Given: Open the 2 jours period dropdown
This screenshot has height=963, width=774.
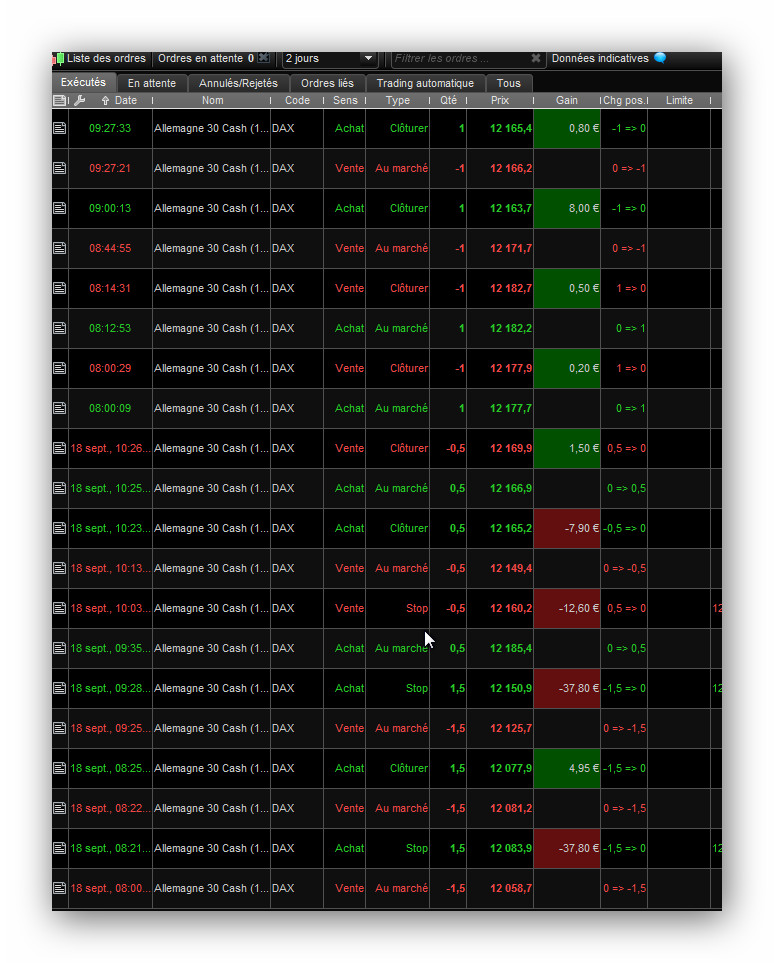Looking at the screenshot, I should coord(368,58).
